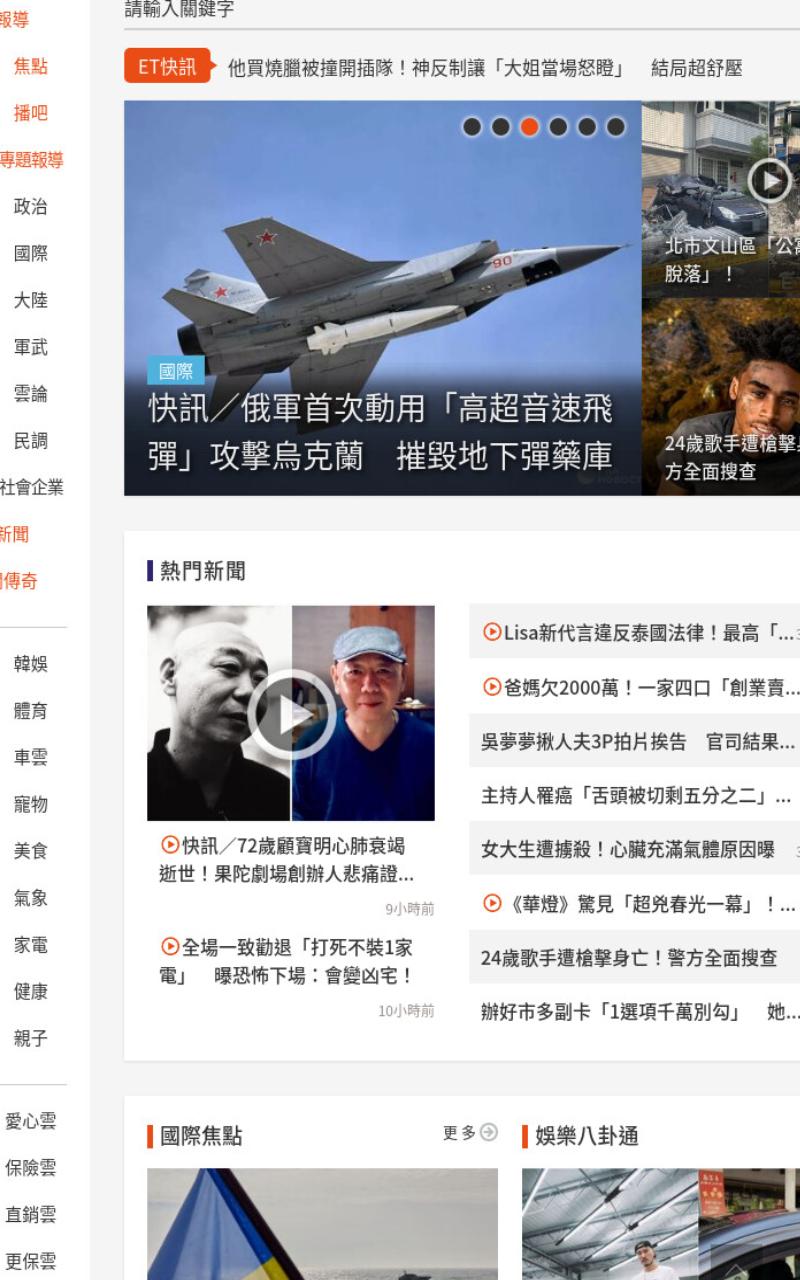The image size is (800, 1280).
Task: Open 韓娛 category
Action: pyautogui.click(x=30, y=664)
